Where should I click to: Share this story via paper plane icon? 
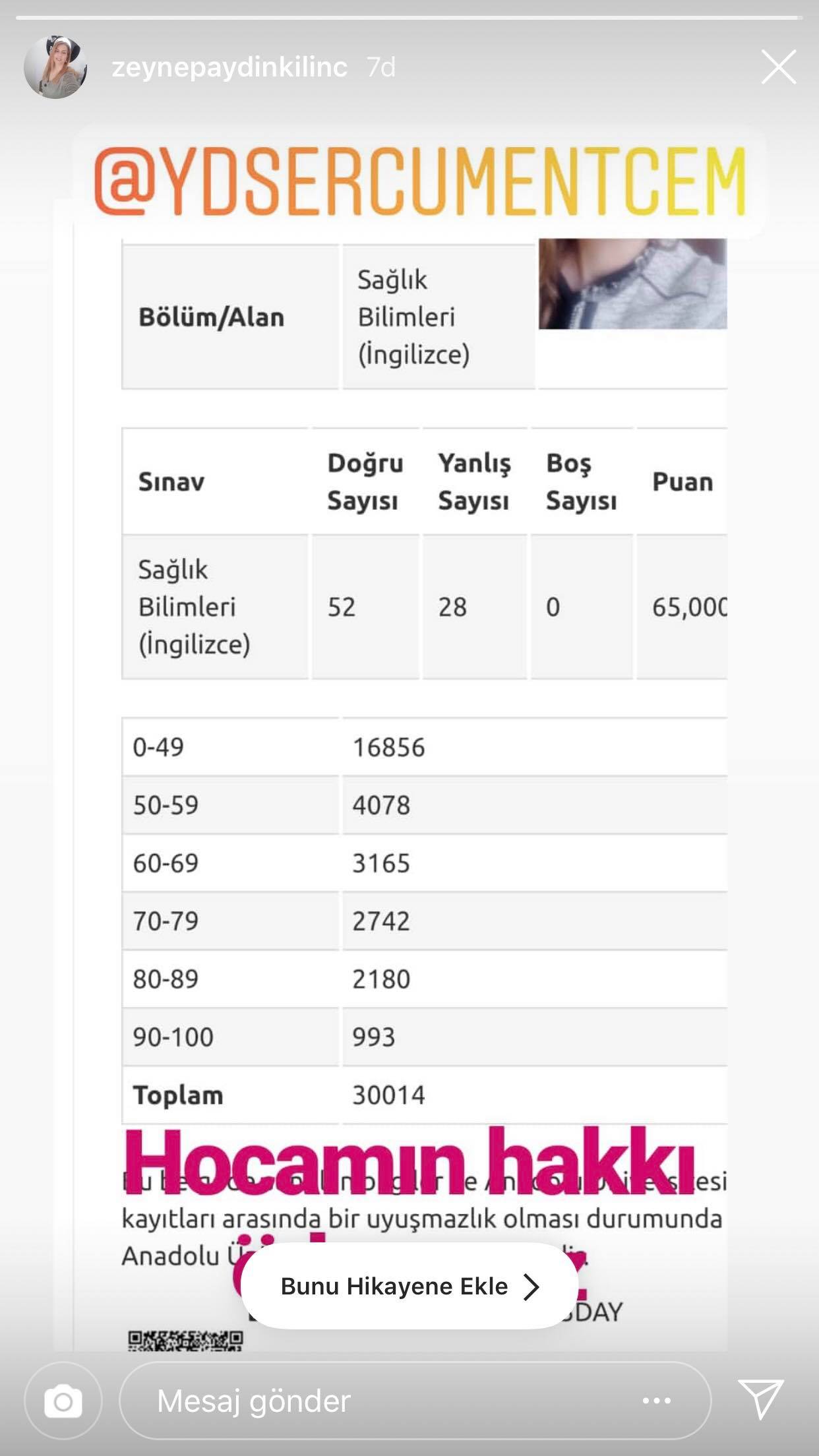[x=761, y=1399]
